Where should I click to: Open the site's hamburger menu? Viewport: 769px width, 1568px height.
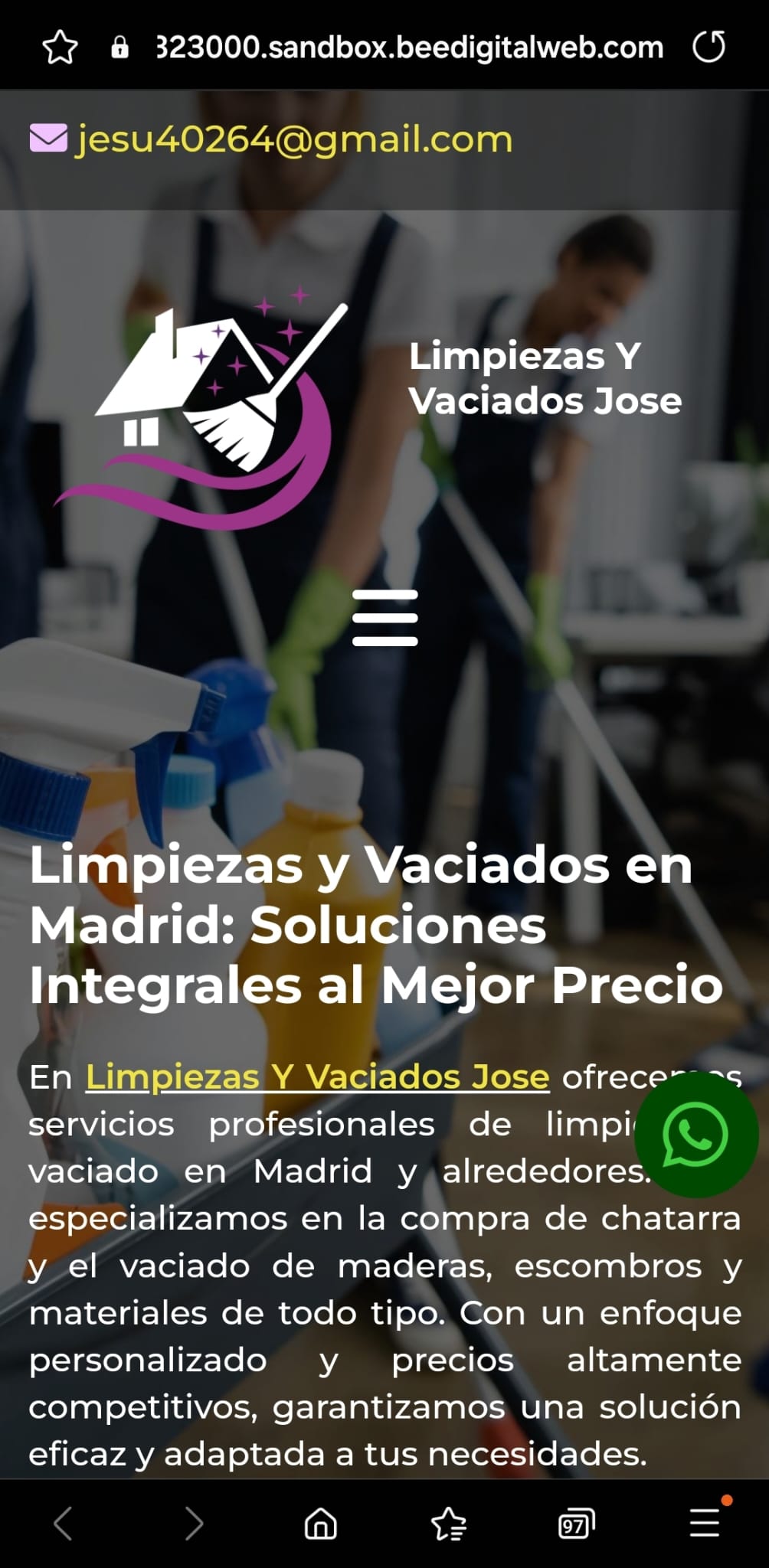point(385,618)
